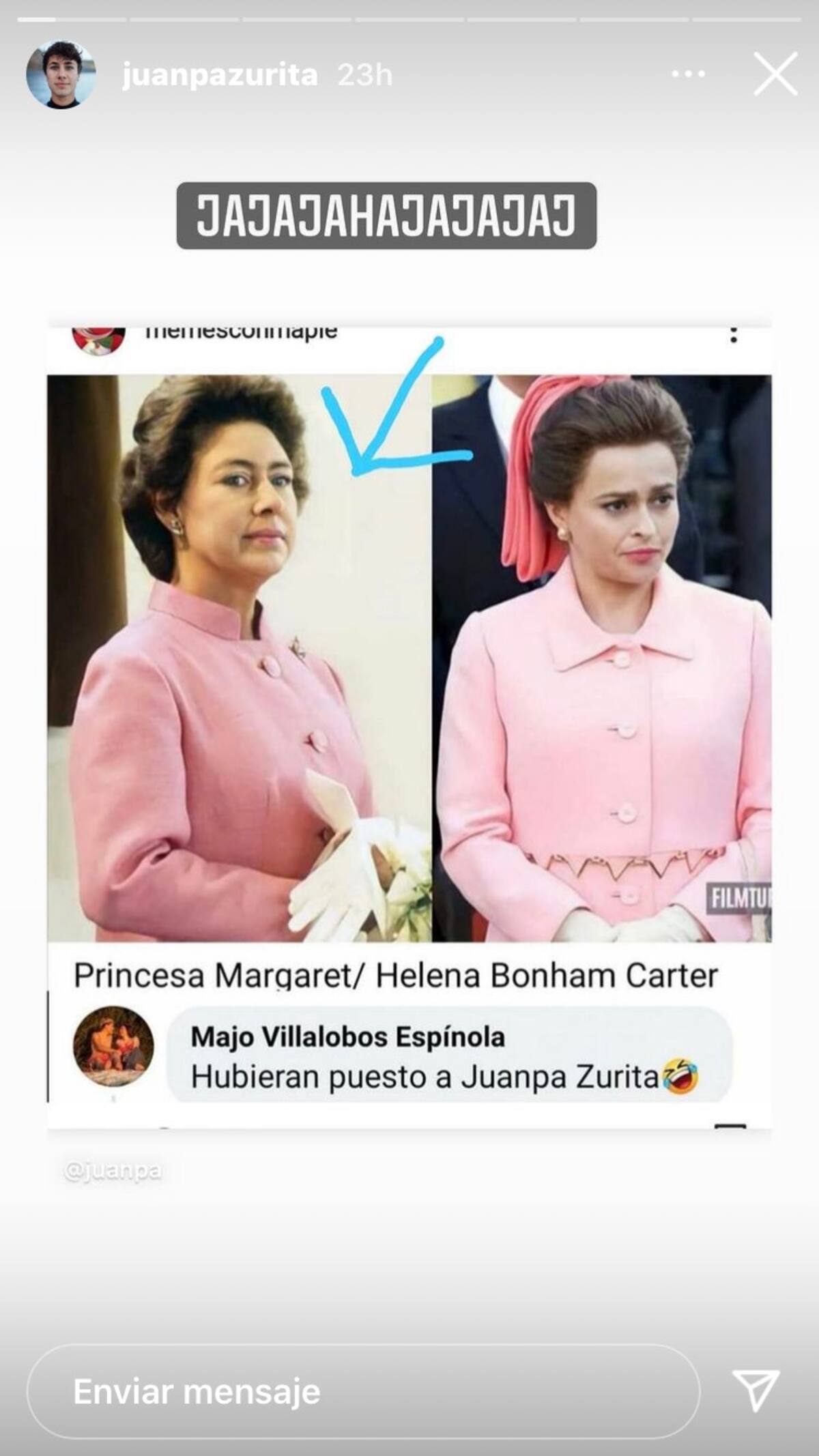The image size is (819, 1456).
Task: Close the story viewer
Action: click(x=775, y=74)
